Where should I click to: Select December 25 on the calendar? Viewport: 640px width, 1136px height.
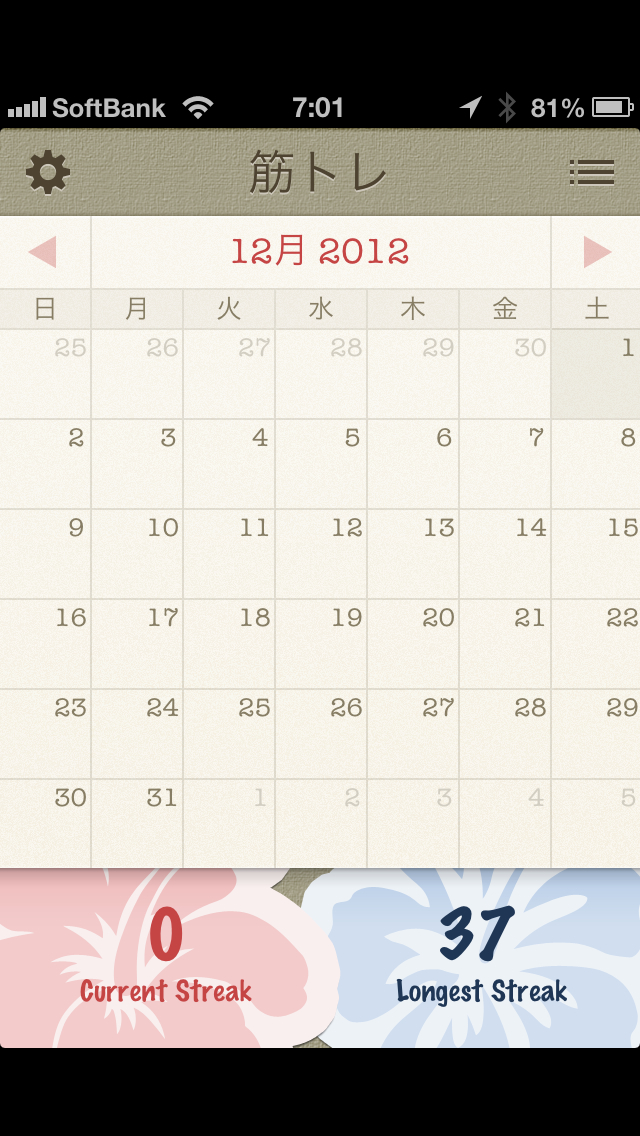229,734
